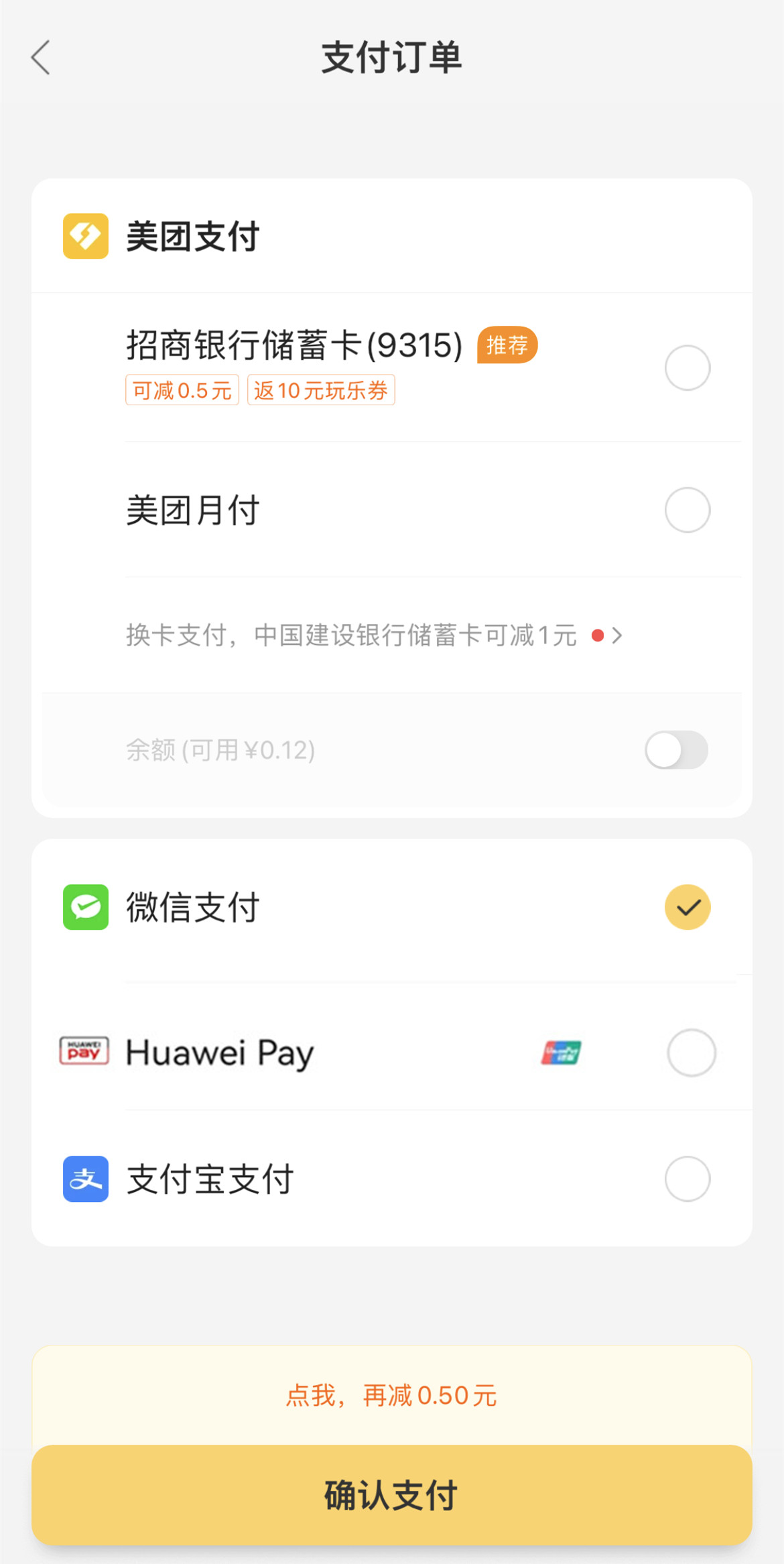Tap the 点我，再减0.50元 discount banner
The width and height of the screenshot is (784, 1564).
coord(391,1396)
